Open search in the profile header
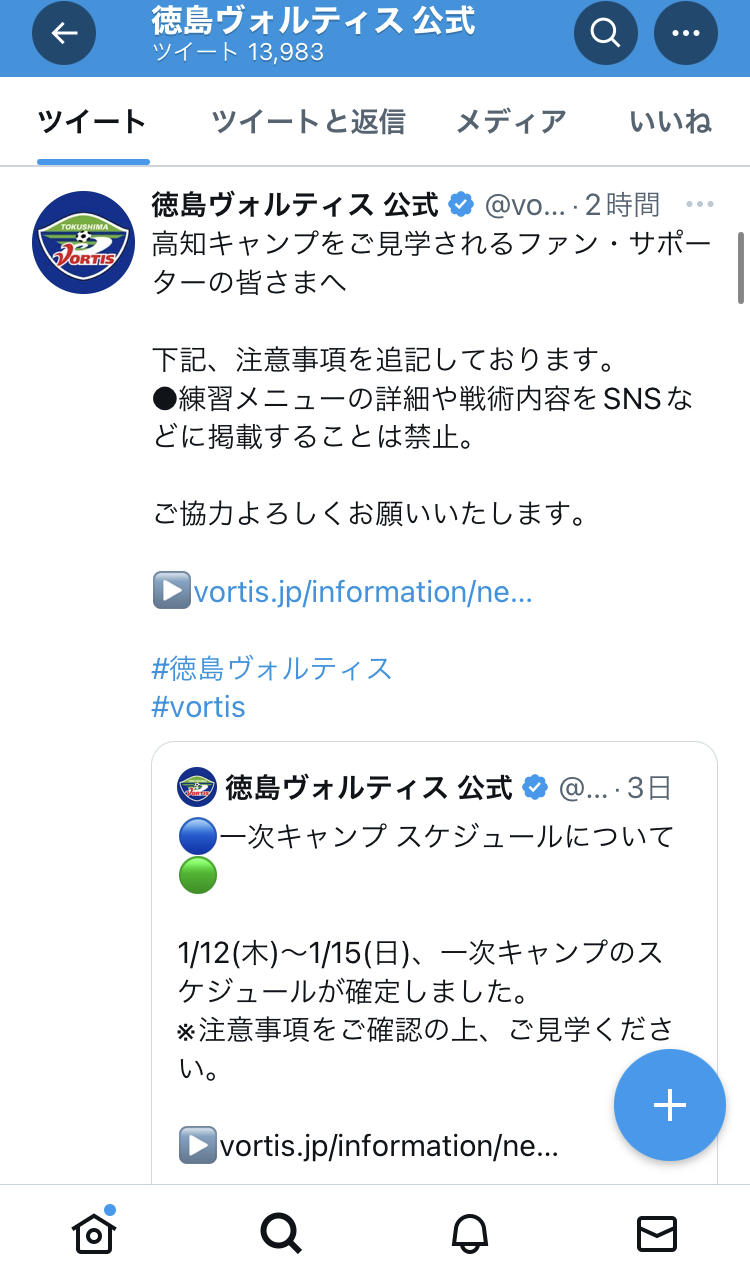Image resolution: width=750 pixels, height=1283 pixels. (x=606, y=33)
